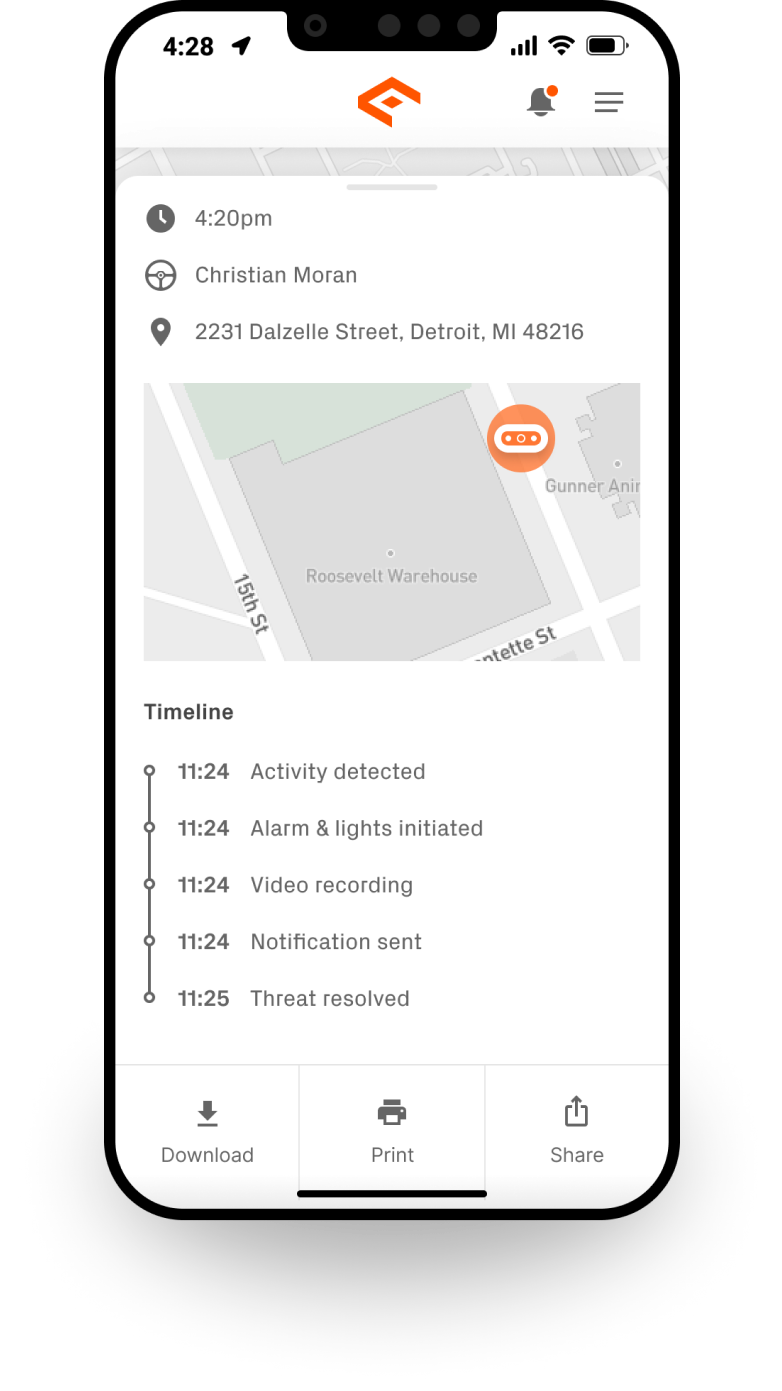The width and height of the screenshot is (782, 1391).
Task: Open the notifications bell
Action: [x=541, y=102]
